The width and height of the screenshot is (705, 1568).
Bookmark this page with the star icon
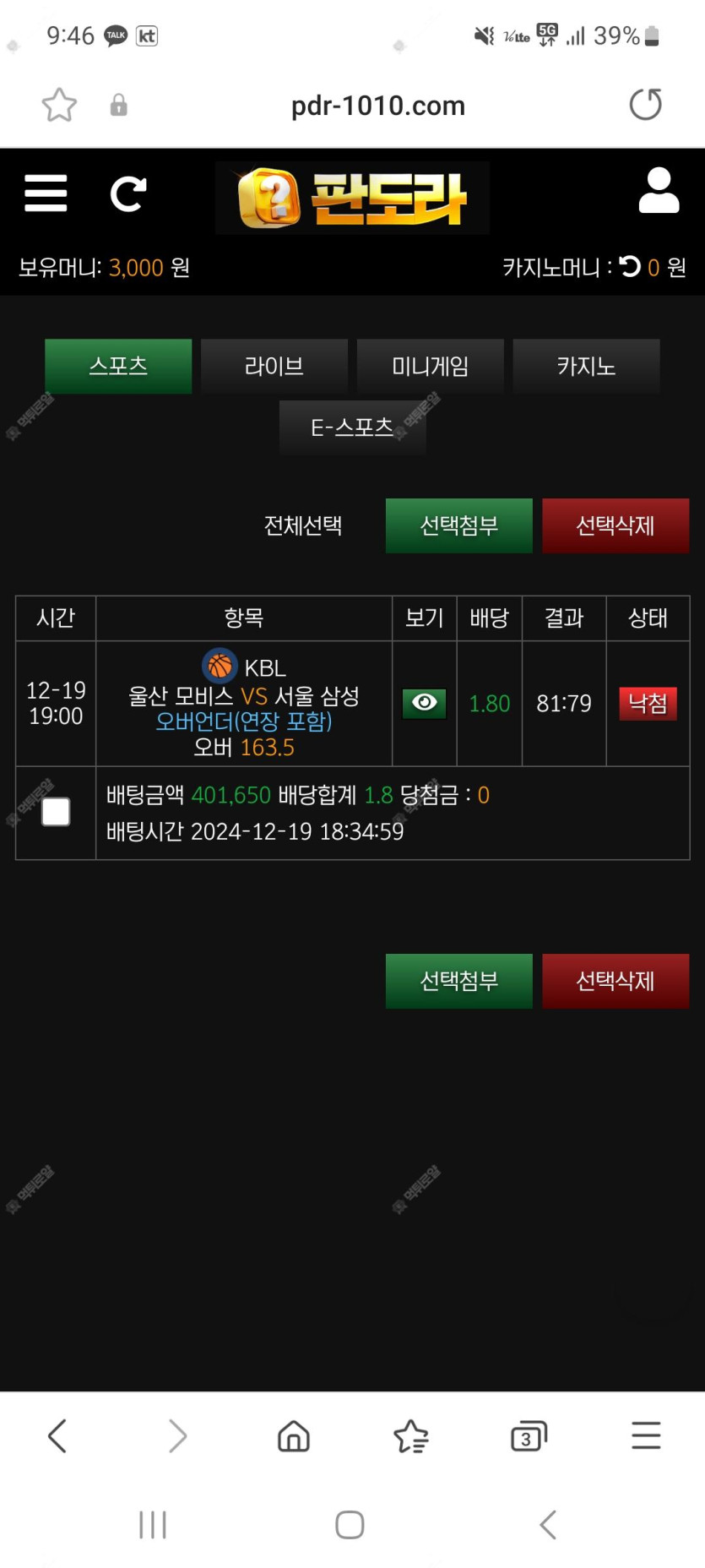point(59,105)
